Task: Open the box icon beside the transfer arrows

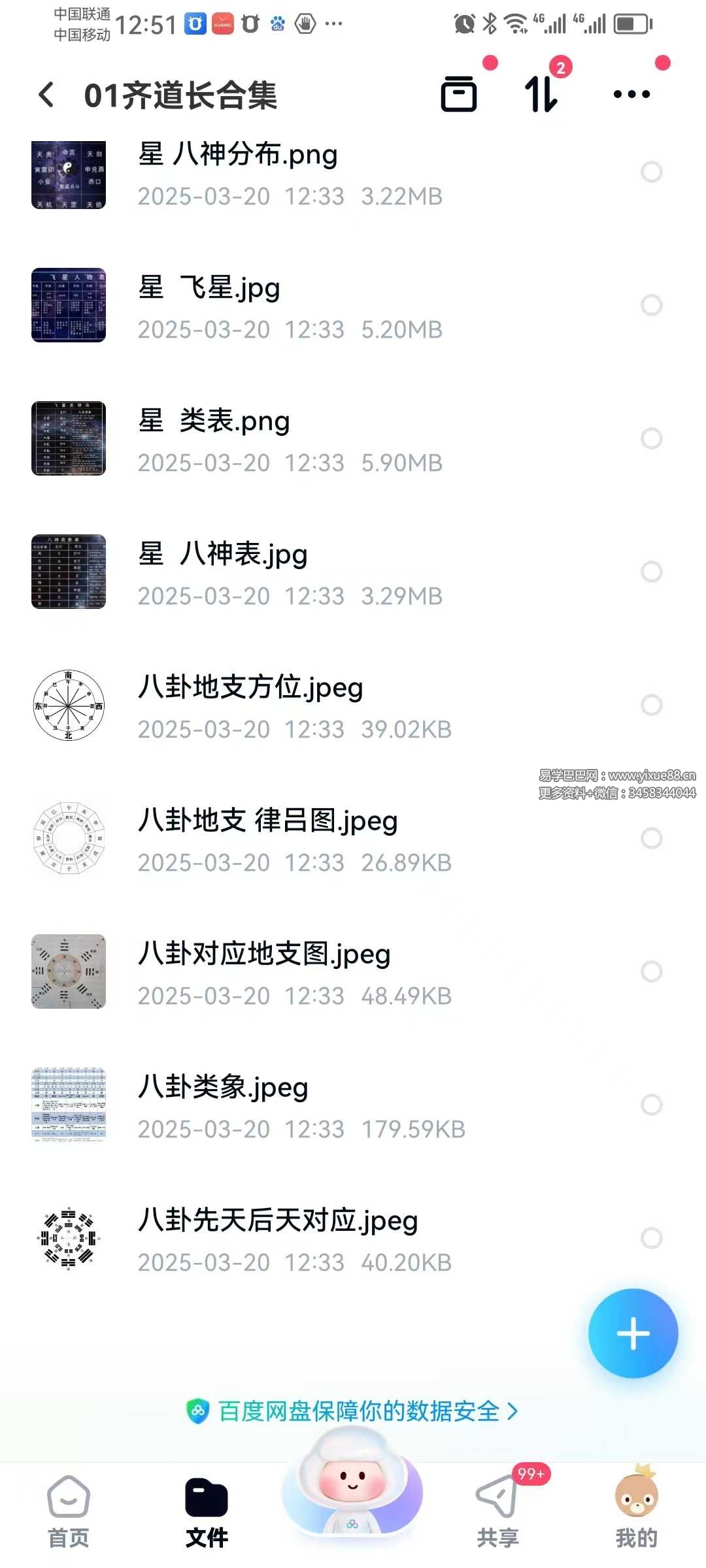Action: click(x=459, y=95)
